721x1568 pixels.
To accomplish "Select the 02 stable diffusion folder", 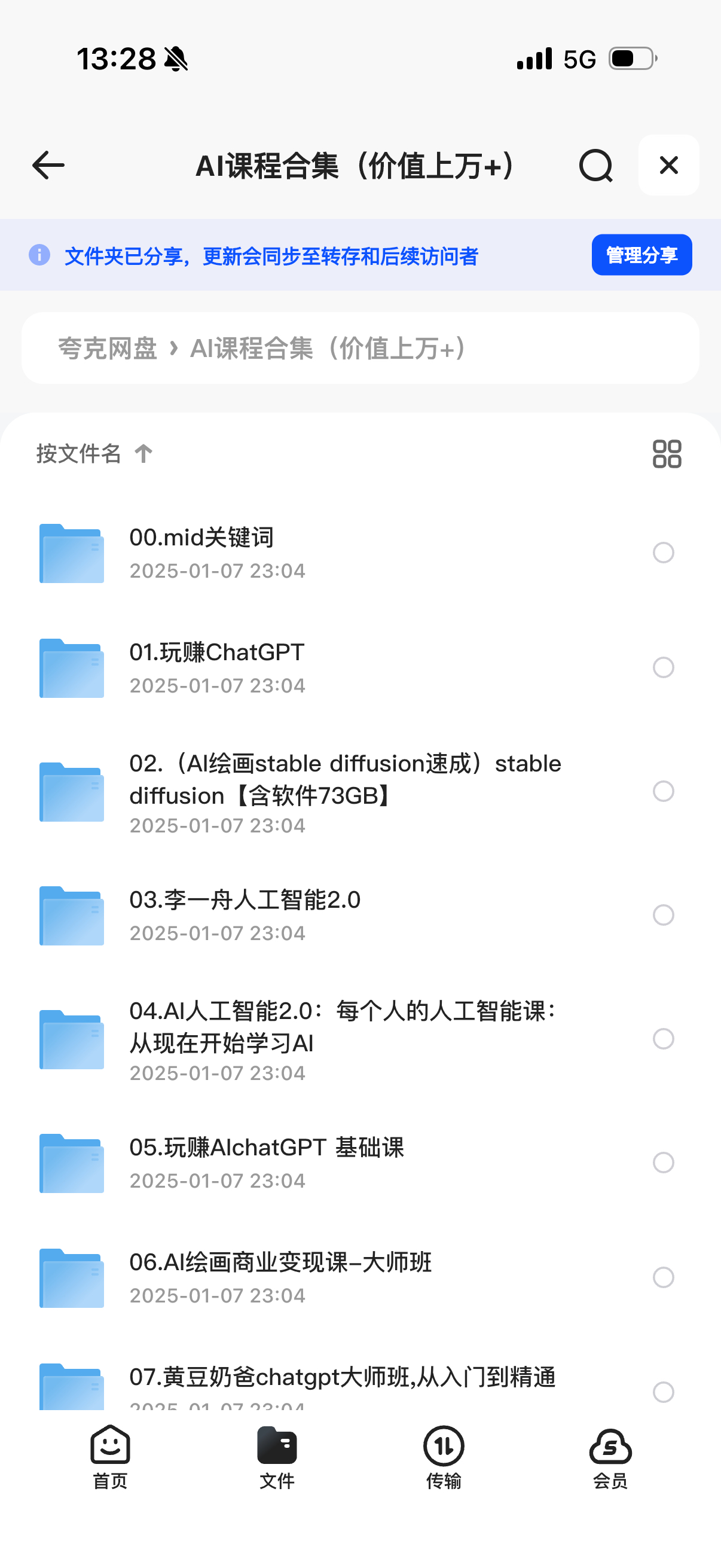I will tap(663, 791).
